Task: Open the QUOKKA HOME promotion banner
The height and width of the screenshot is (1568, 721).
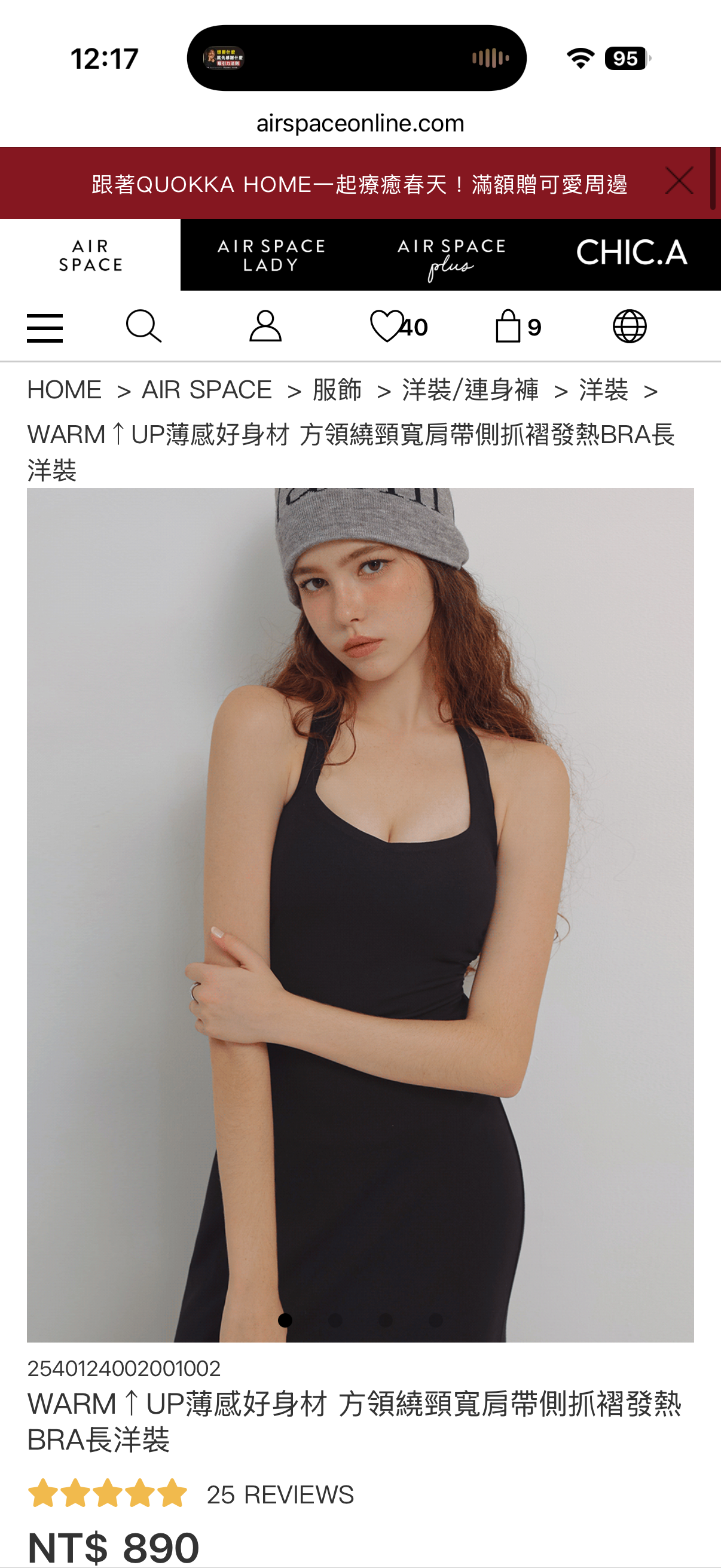Action: click(x=359, y=184)
